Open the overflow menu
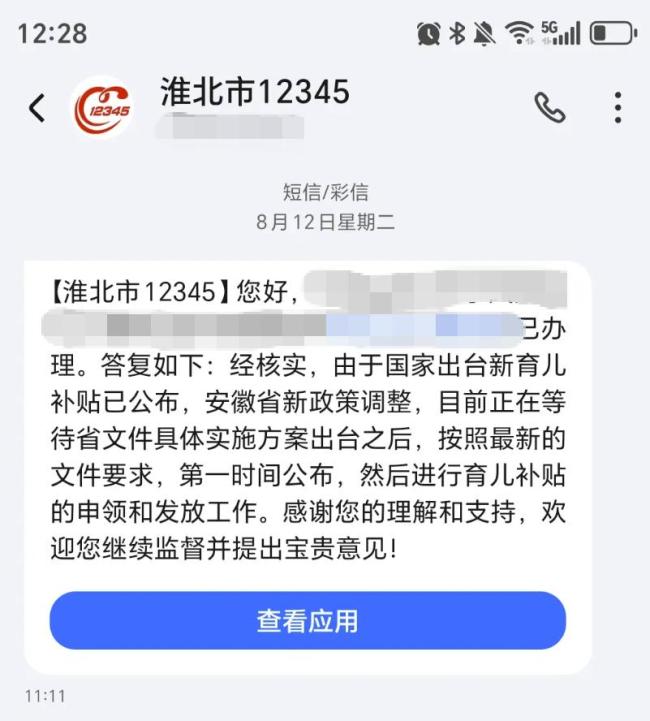Viewport: 650px width, 721px height. click(x=618, y=108)
